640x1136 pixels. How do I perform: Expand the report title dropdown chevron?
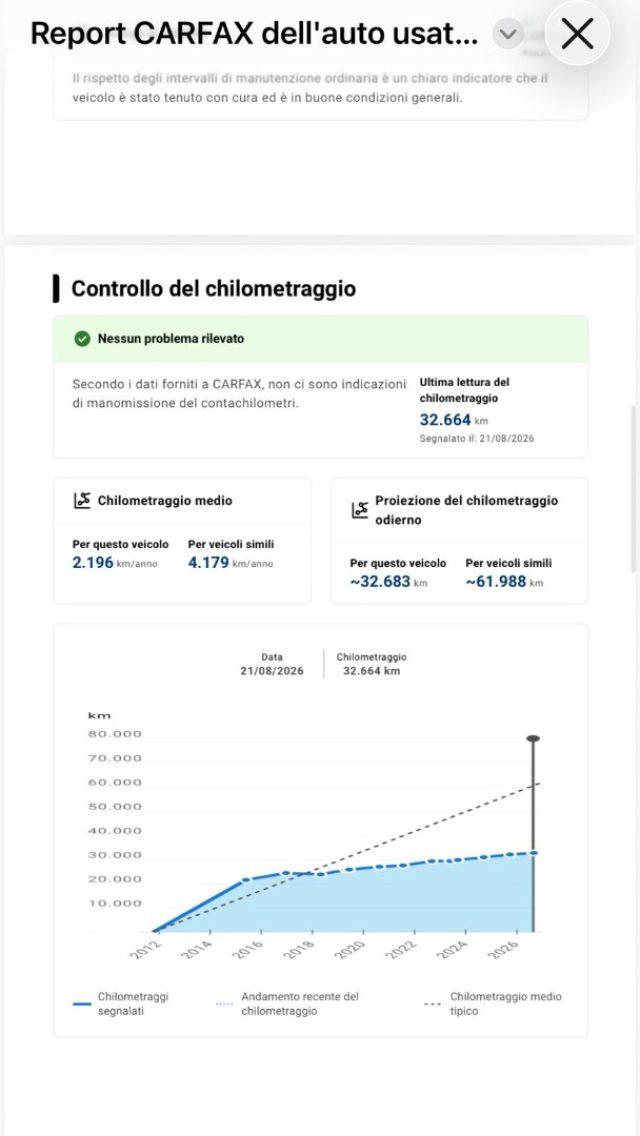[x=508, y=33]
